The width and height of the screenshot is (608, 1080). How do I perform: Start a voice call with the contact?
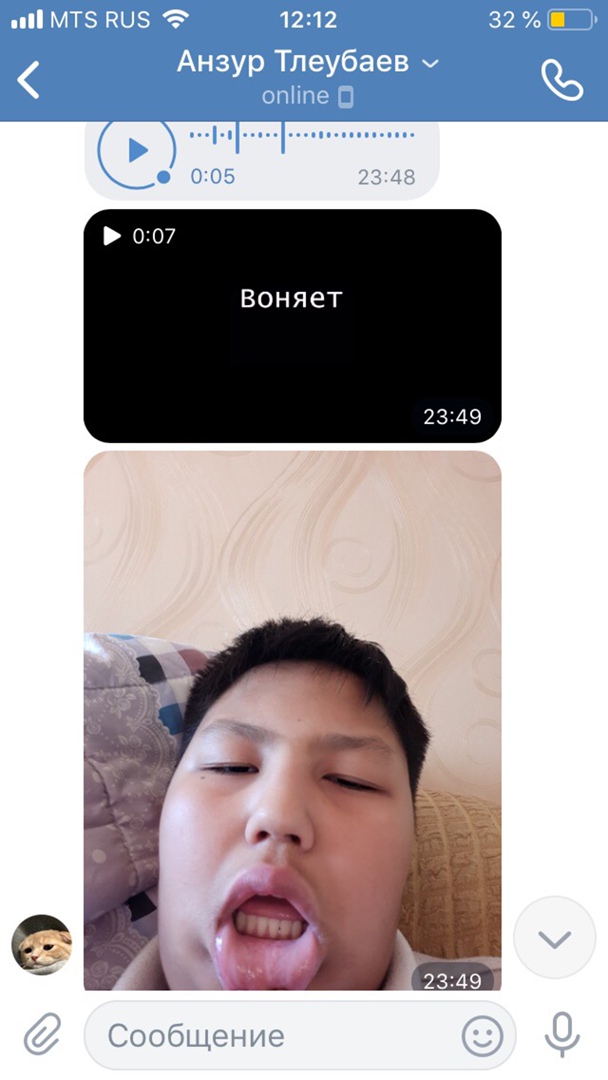click(561, 79)
